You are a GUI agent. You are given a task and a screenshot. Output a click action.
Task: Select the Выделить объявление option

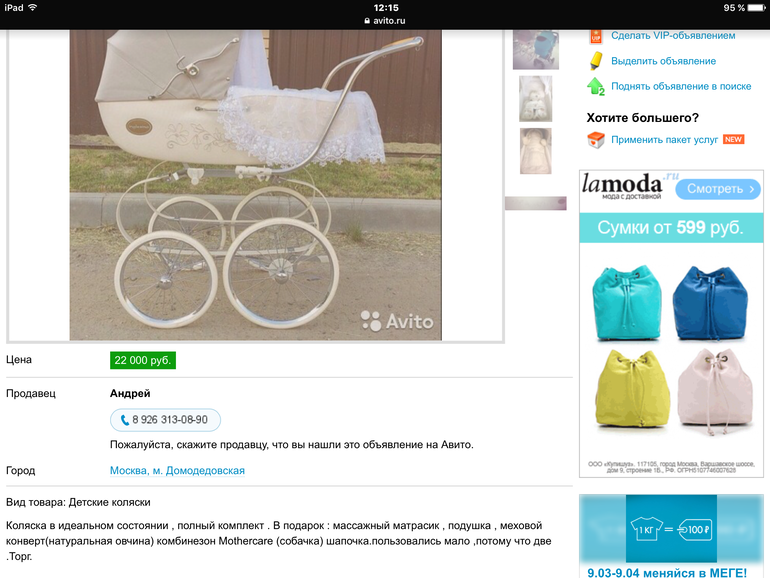click(x=663, y=61)
